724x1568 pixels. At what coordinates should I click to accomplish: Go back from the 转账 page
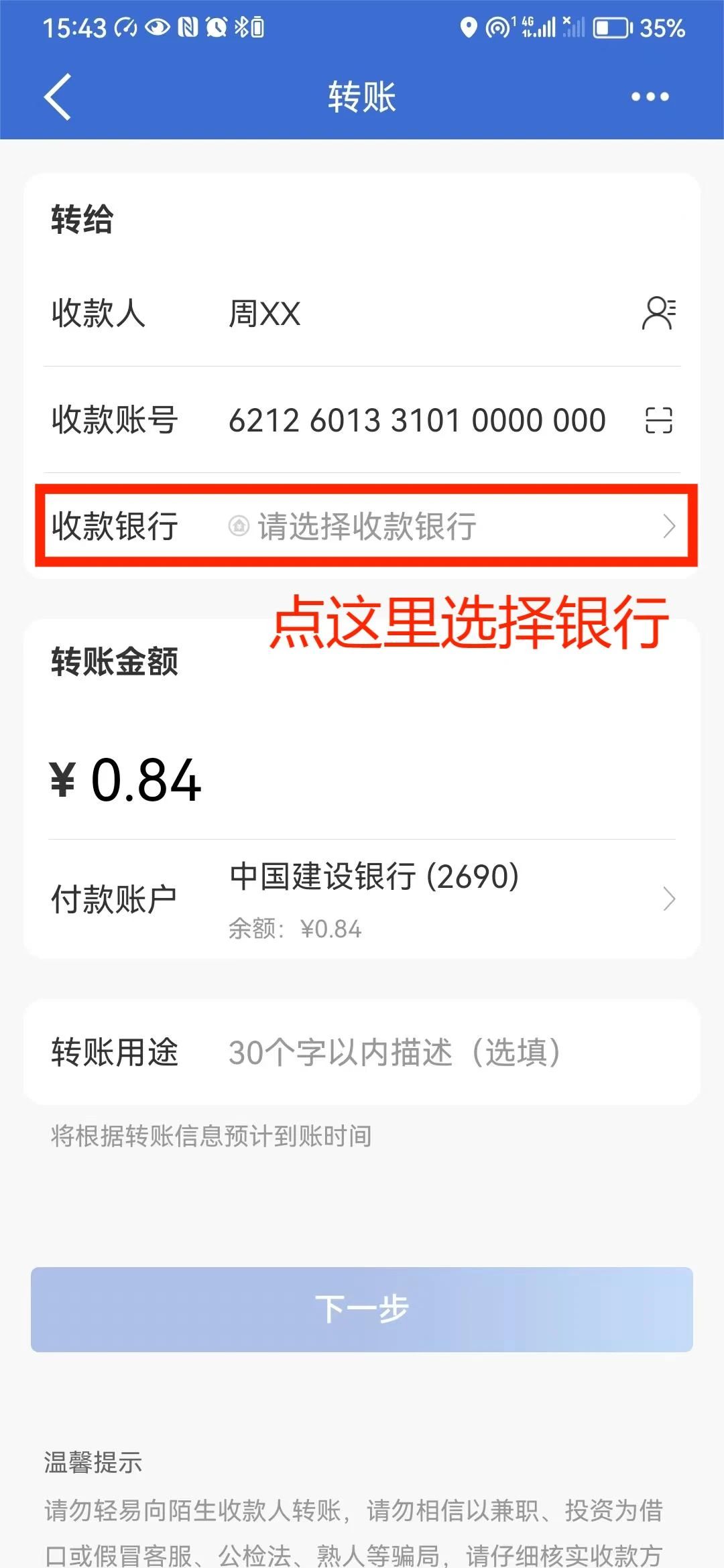click(x=58, y=97)
